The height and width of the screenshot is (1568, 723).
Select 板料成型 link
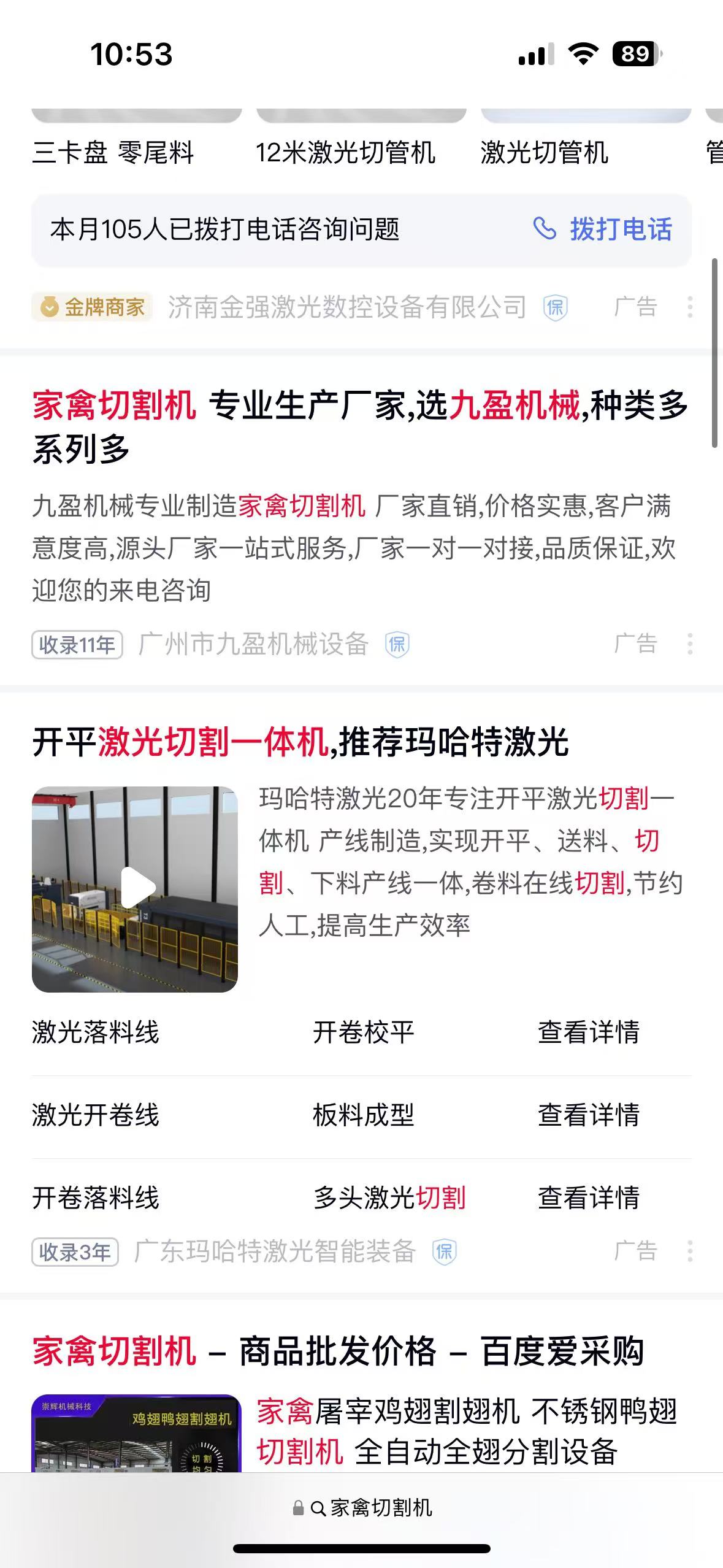tap(364, 1115)
